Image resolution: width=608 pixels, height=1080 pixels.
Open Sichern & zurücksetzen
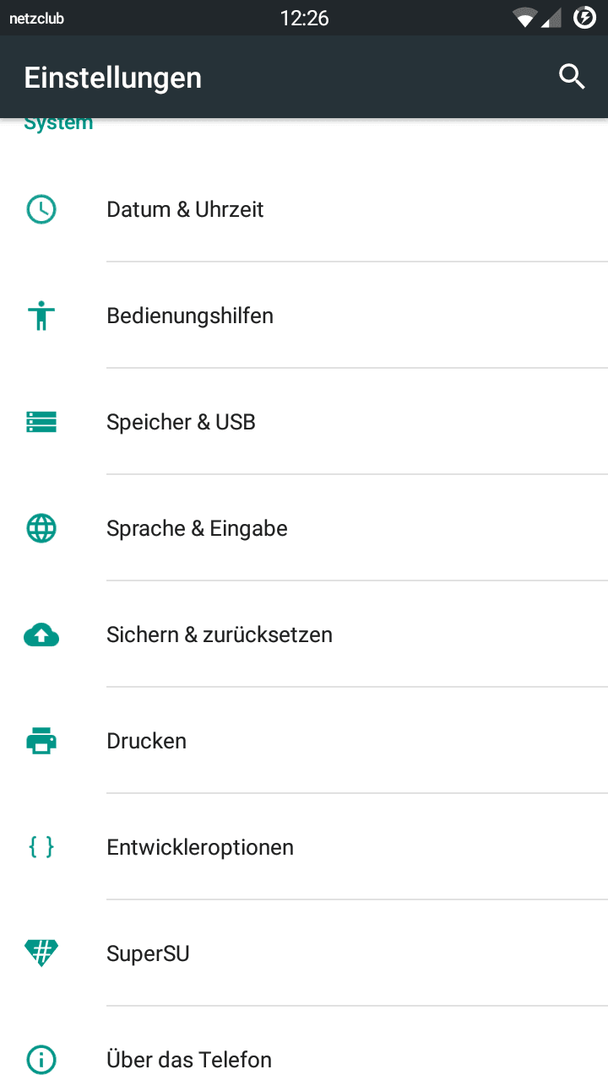[x=304, y=634]
